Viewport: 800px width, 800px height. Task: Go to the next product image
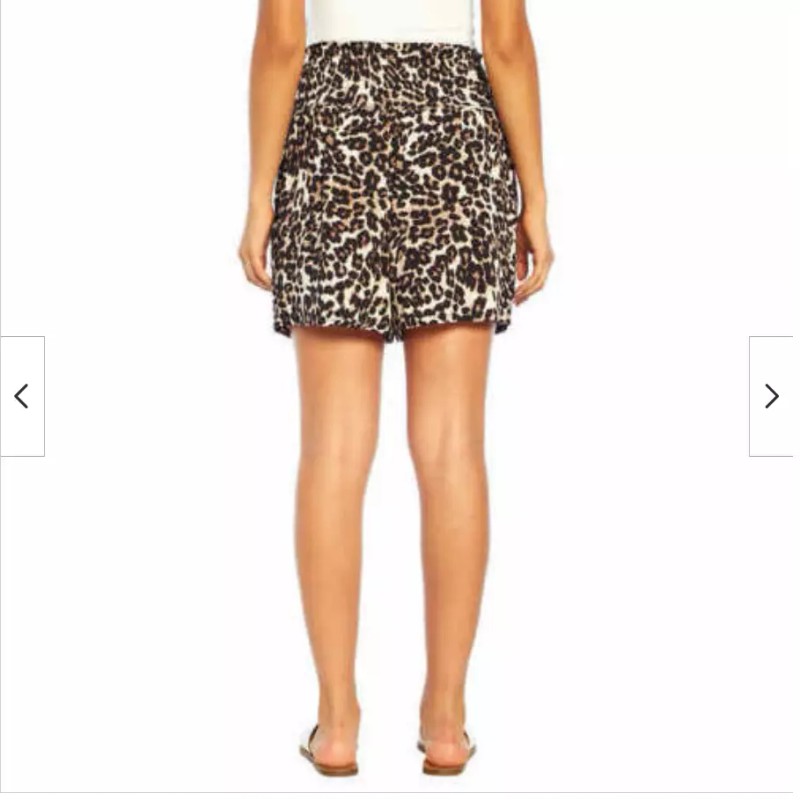(771, 396)
